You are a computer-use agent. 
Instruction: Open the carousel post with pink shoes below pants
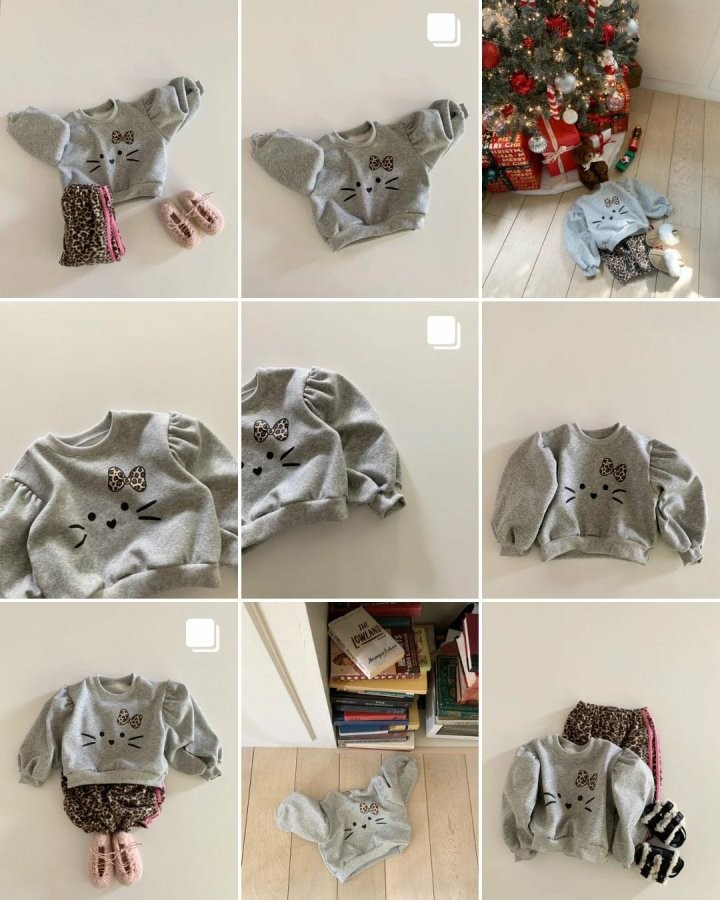(118, 750)
